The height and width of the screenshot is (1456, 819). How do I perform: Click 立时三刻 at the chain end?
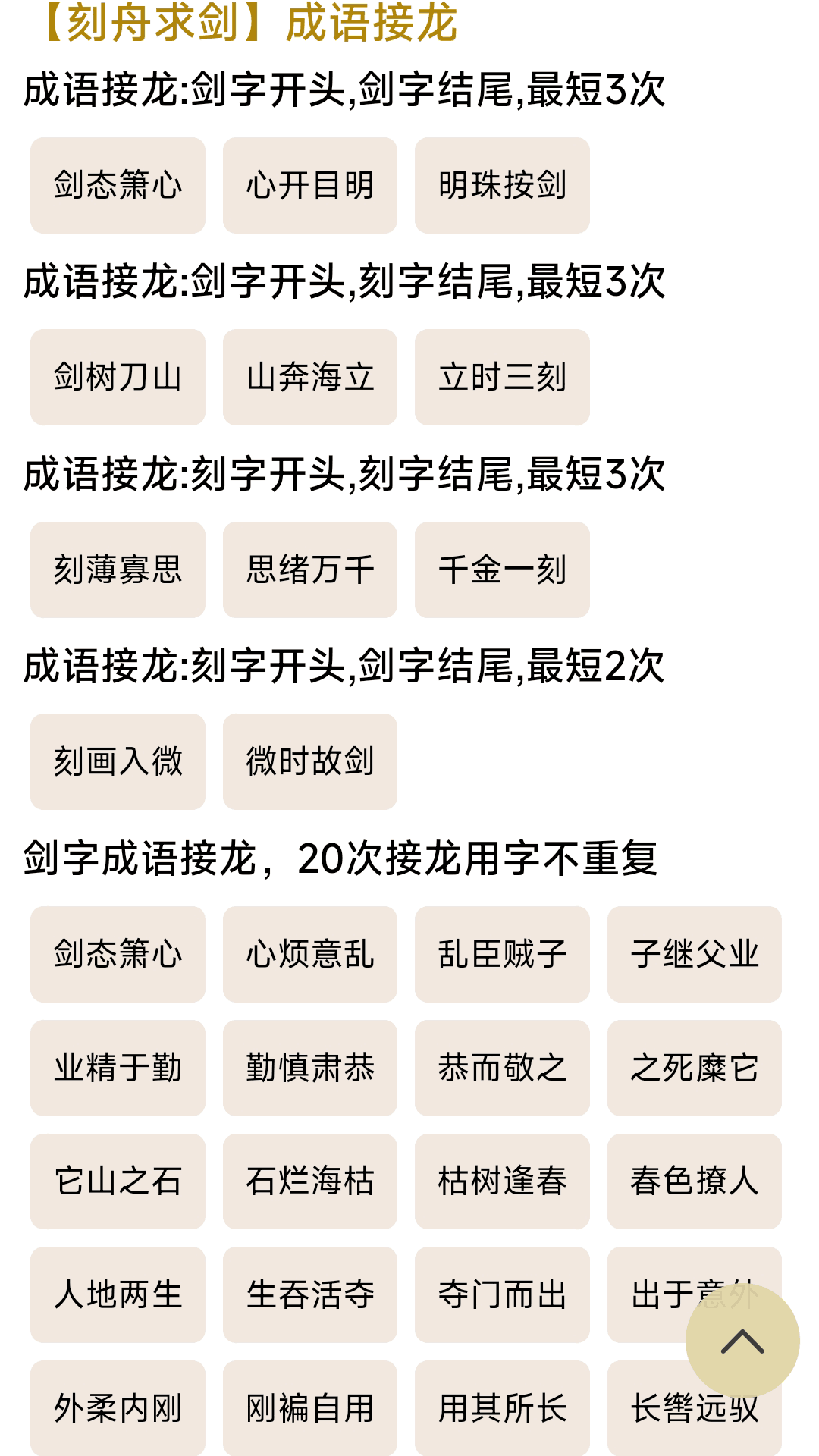(502, 377)
